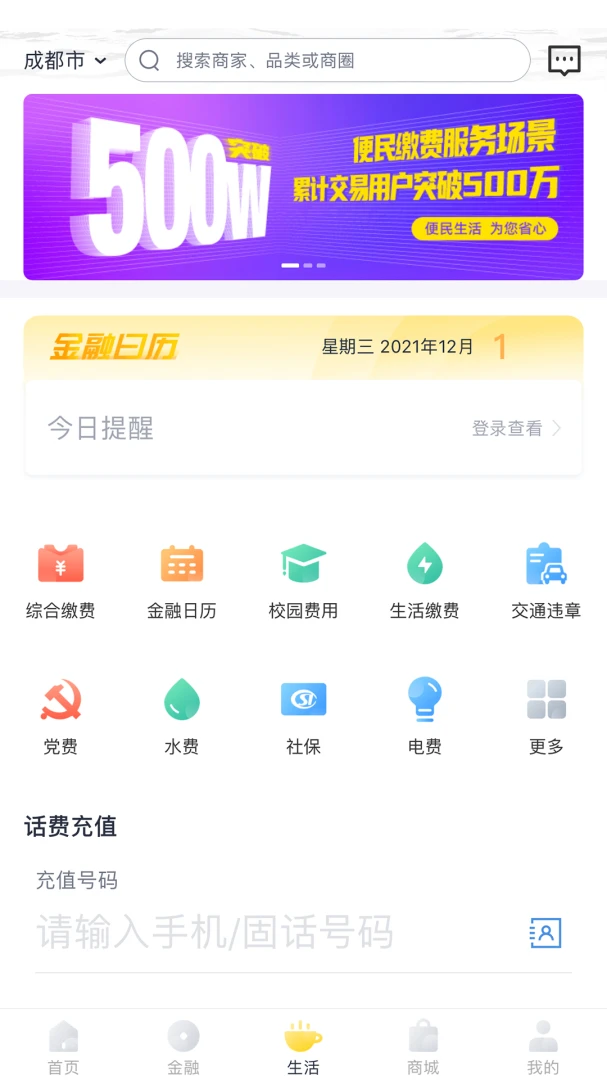Open 社保 social security service

(303, 715)
